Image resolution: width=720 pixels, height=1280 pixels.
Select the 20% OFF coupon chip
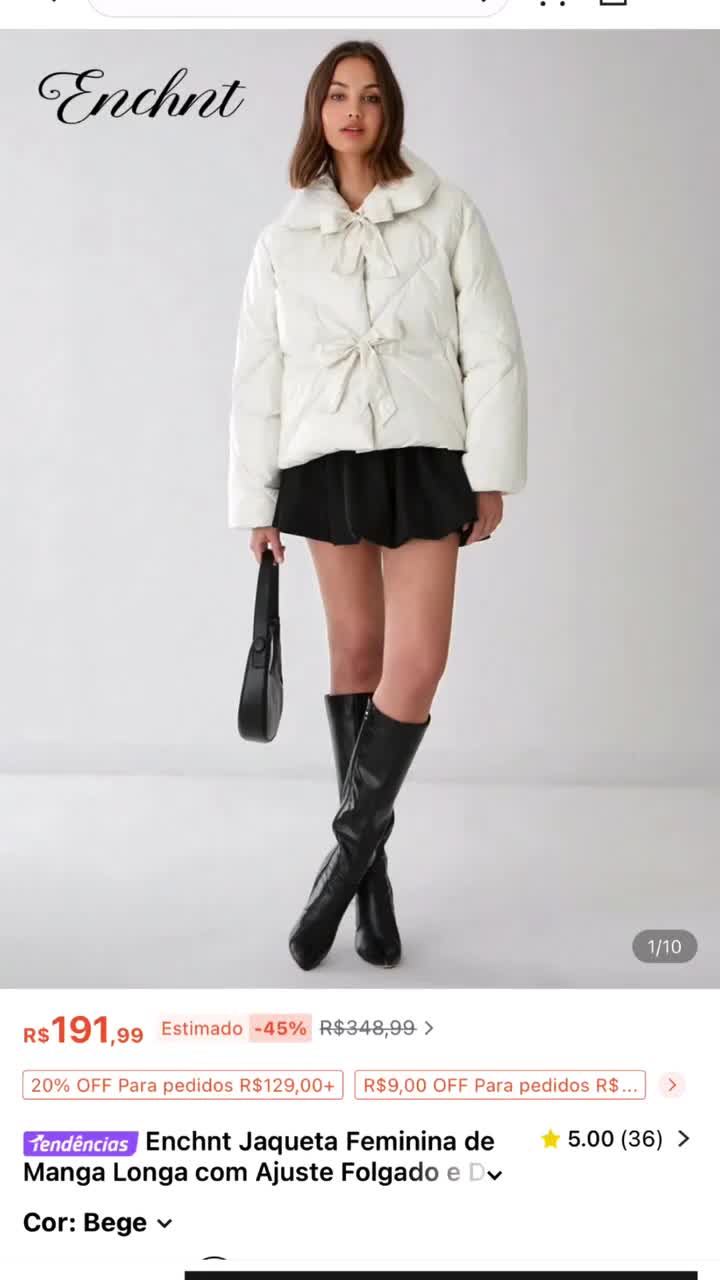pos(183,1085)
